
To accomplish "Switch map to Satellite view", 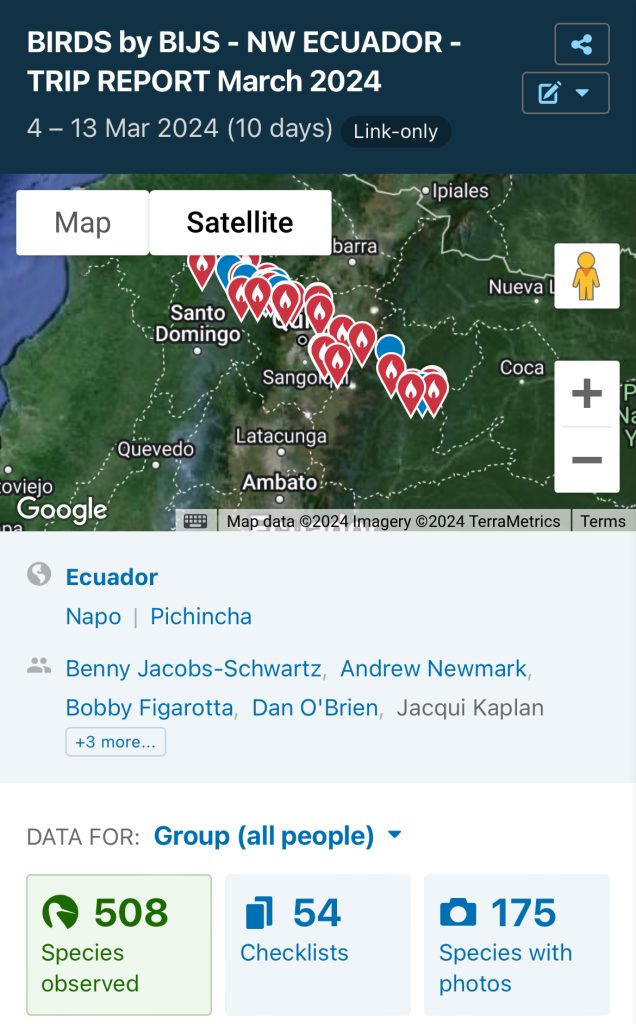I will (x=240, y=222).
